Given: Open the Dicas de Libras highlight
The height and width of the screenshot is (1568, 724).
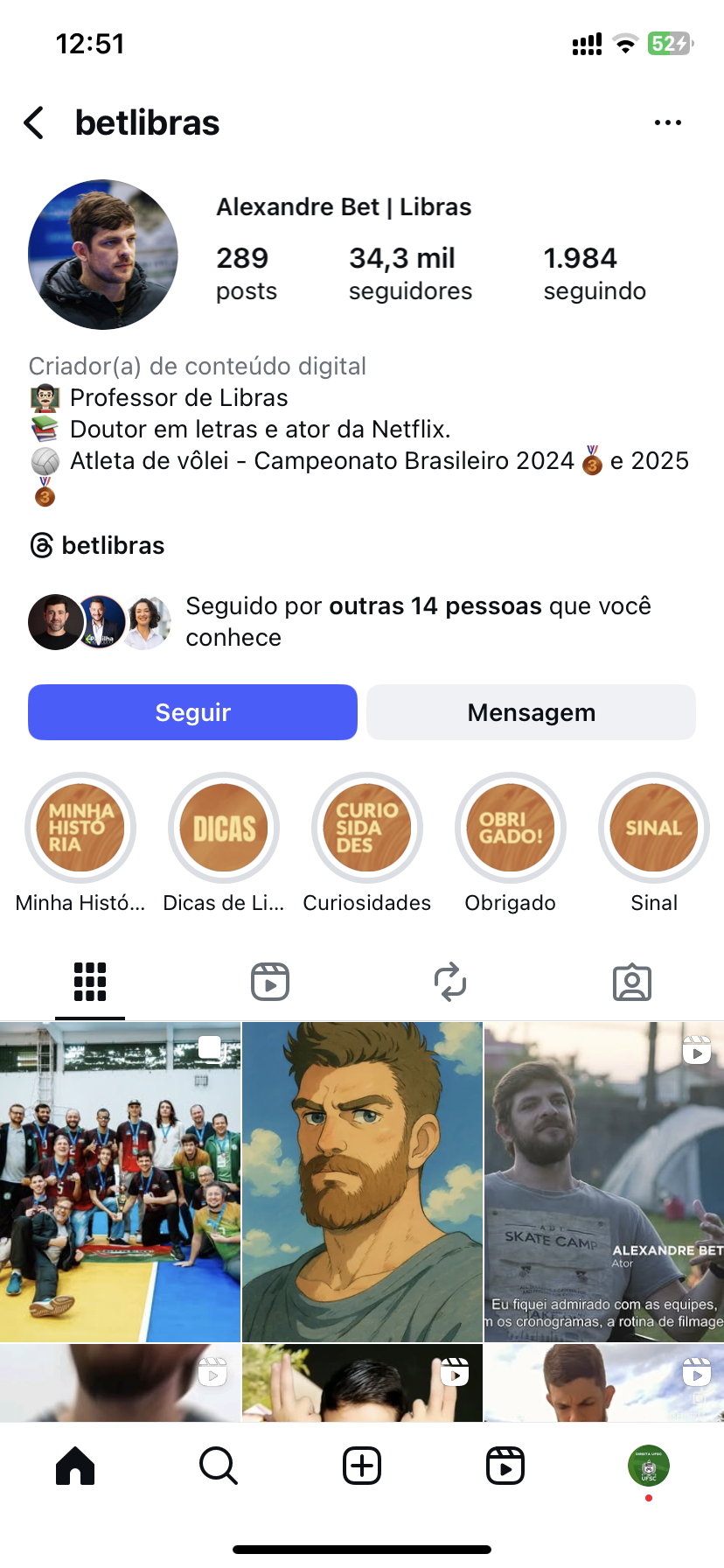Looking at the screenshot, I should coord(224,829).
